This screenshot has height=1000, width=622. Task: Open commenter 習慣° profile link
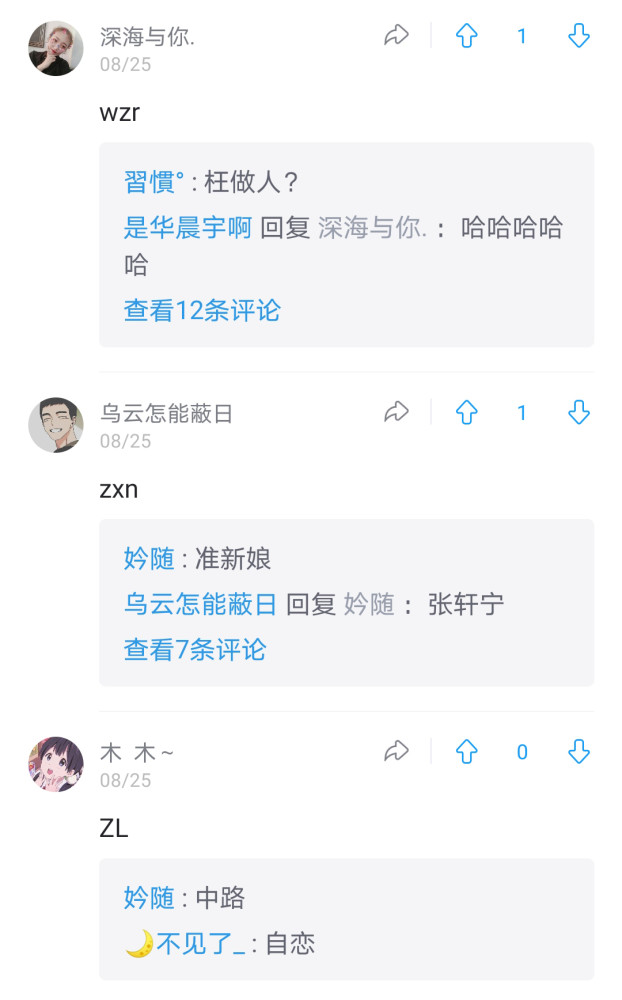point(154,182)
